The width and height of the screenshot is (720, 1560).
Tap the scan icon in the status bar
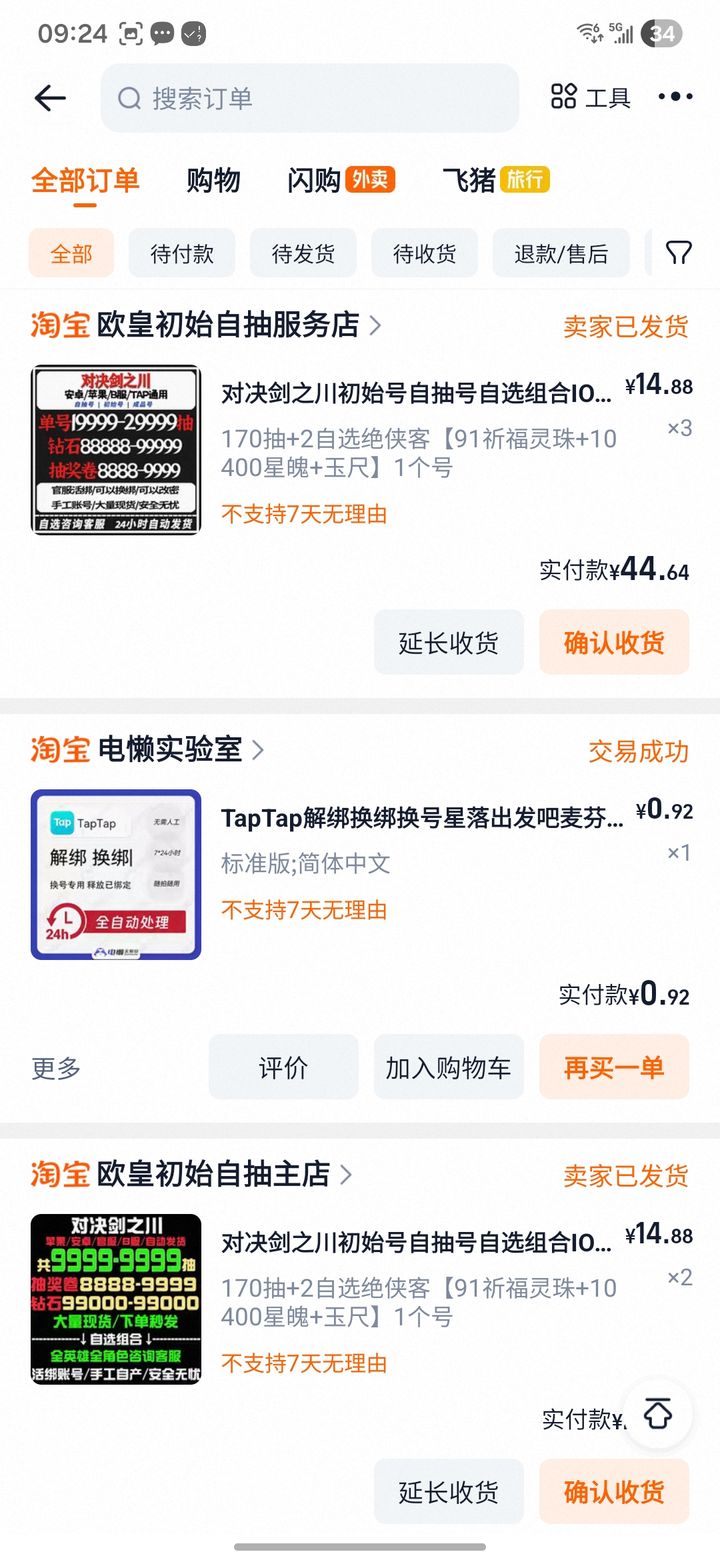131,33
